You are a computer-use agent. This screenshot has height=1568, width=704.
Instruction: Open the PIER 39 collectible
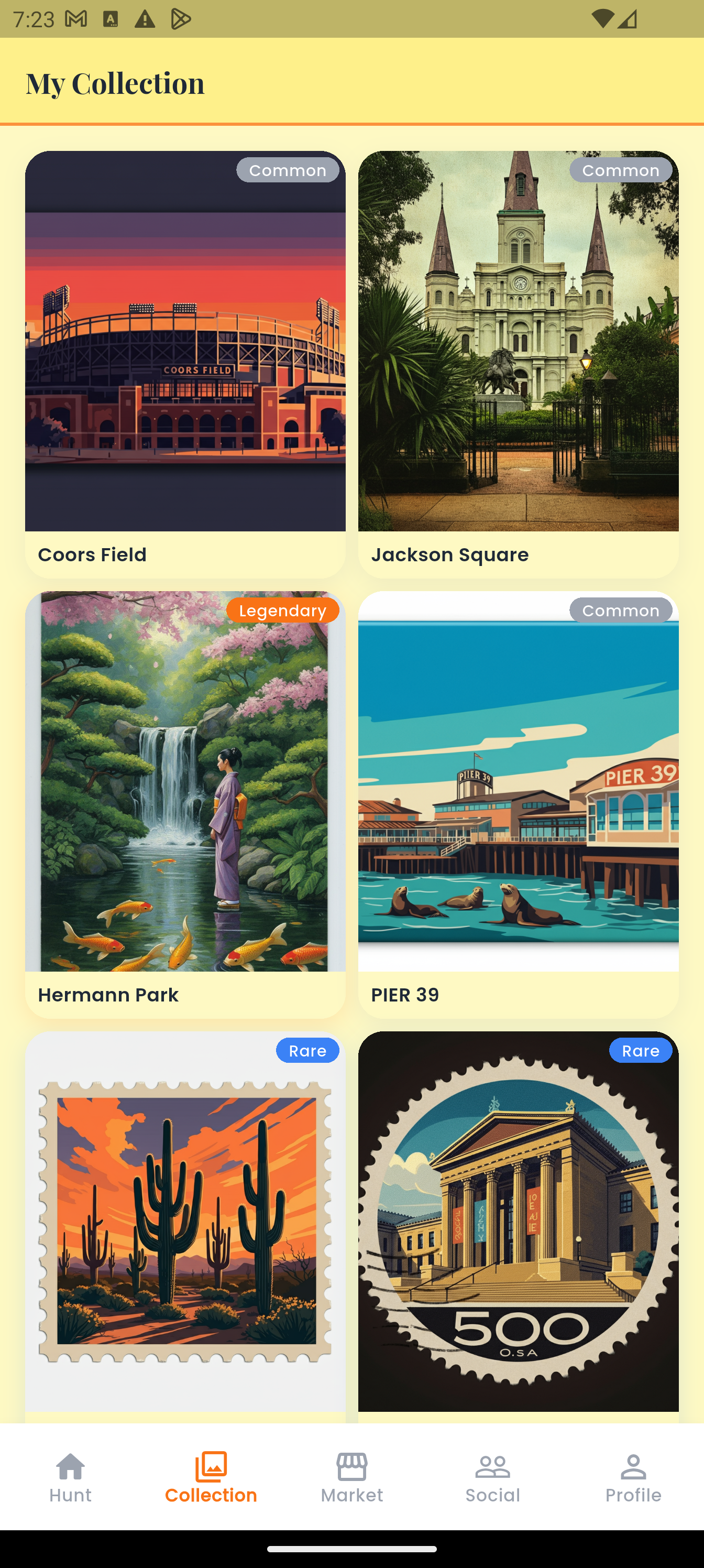[x=518, y=785]
